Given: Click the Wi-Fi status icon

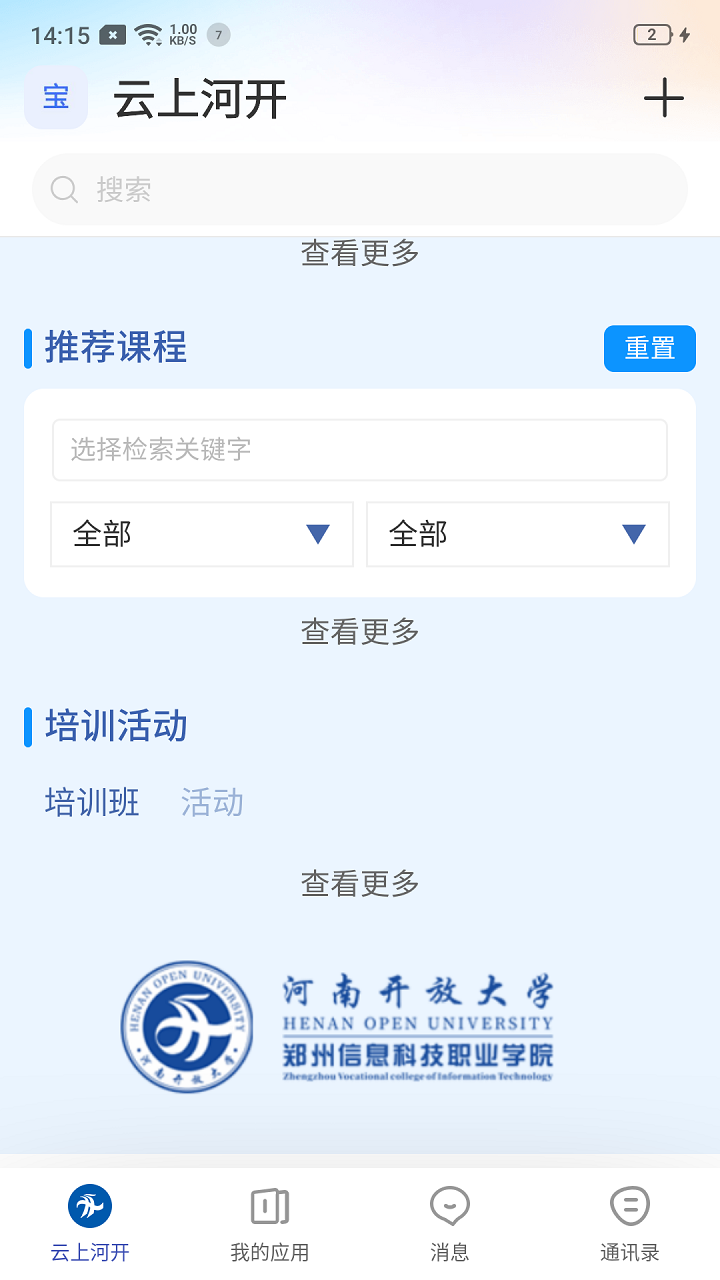Looking at the screenshot, I should click(146, 34).
